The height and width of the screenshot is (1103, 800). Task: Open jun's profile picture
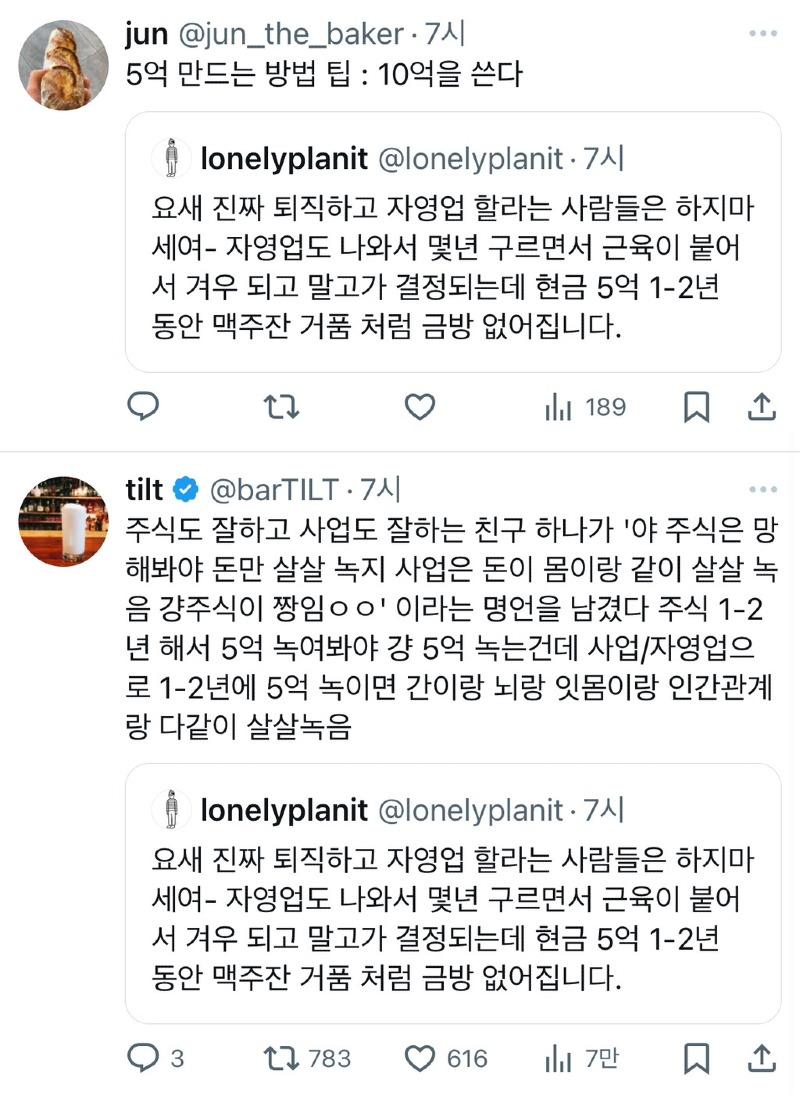63,64
